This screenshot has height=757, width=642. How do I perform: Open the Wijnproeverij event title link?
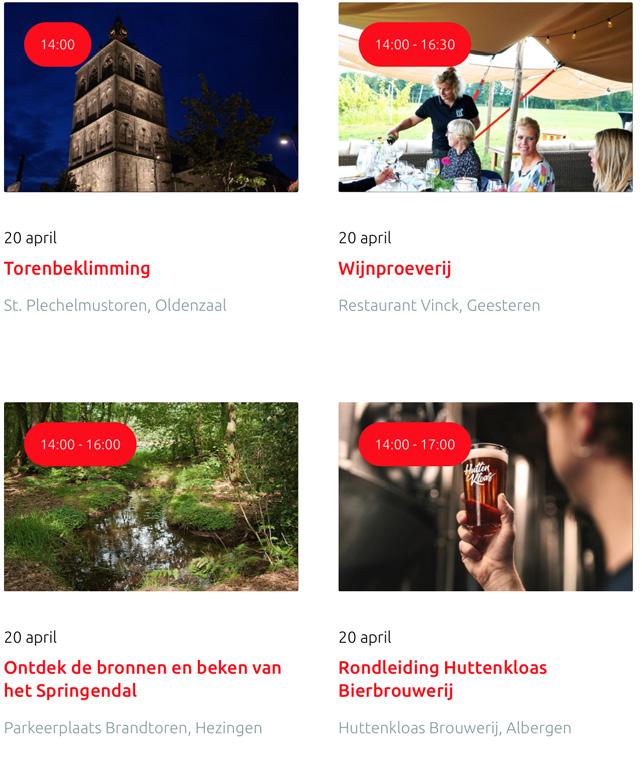pos(395,268)
